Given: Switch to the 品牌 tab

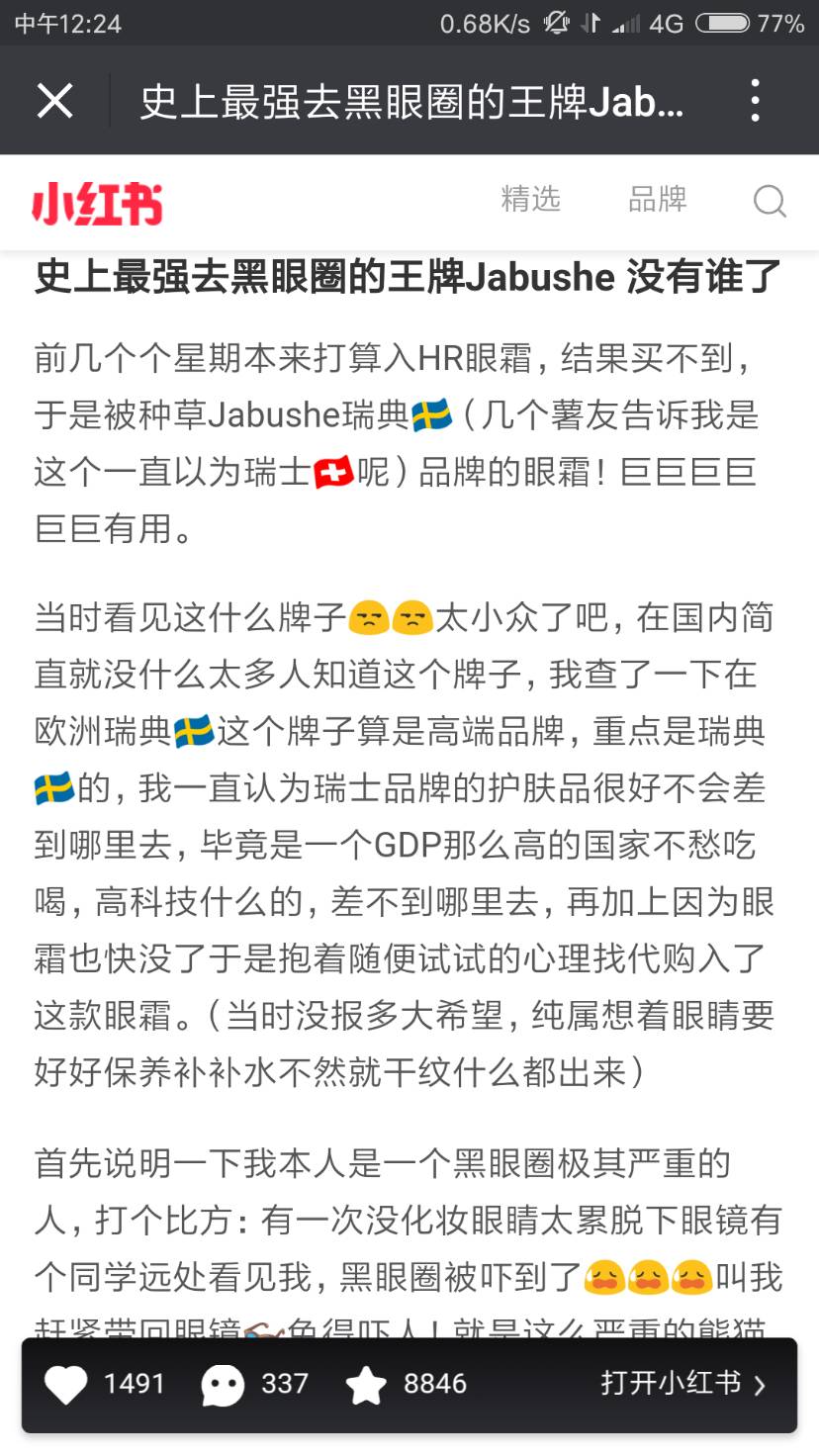Looking at the screenshot, I should [x=657, y=200].
